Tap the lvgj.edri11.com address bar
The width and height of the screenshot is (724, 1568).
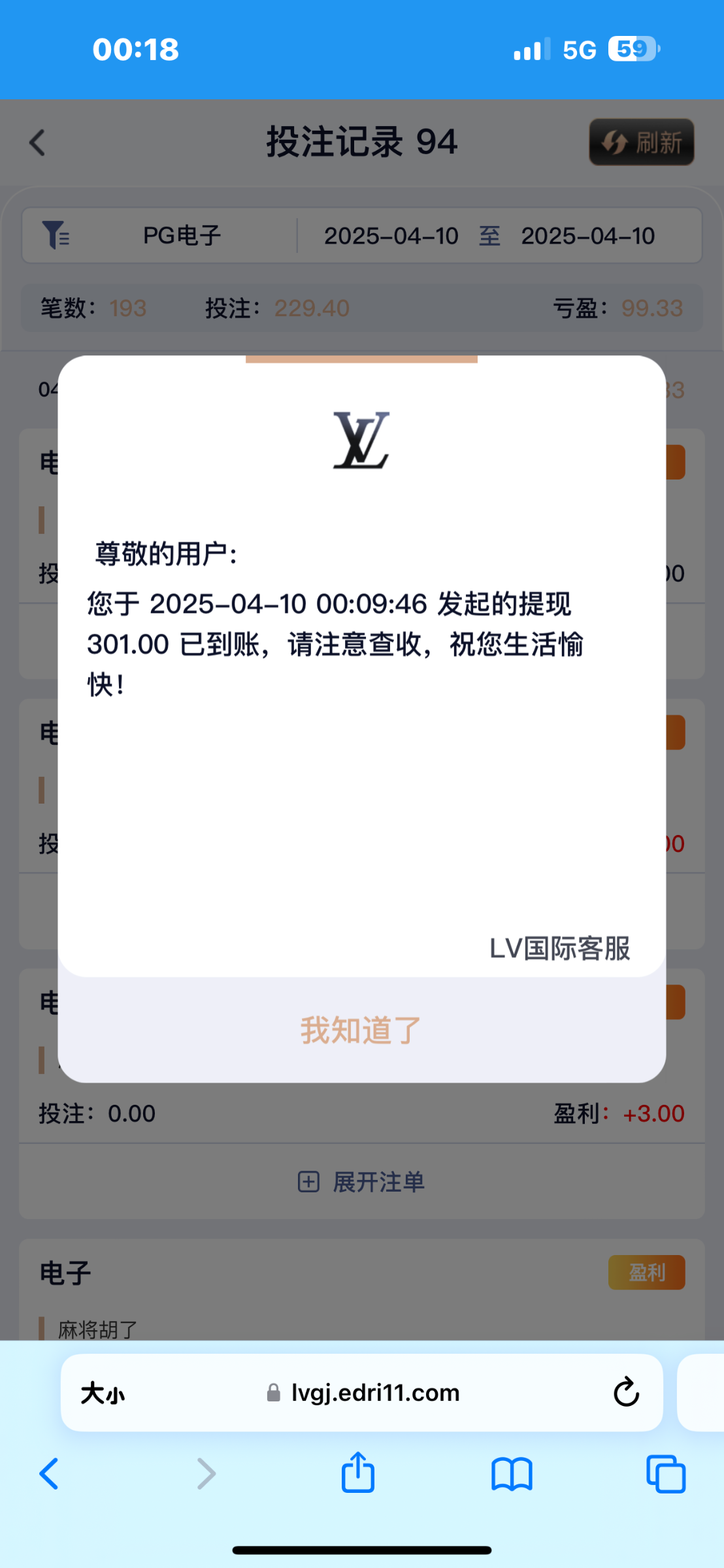[361, 1392]
